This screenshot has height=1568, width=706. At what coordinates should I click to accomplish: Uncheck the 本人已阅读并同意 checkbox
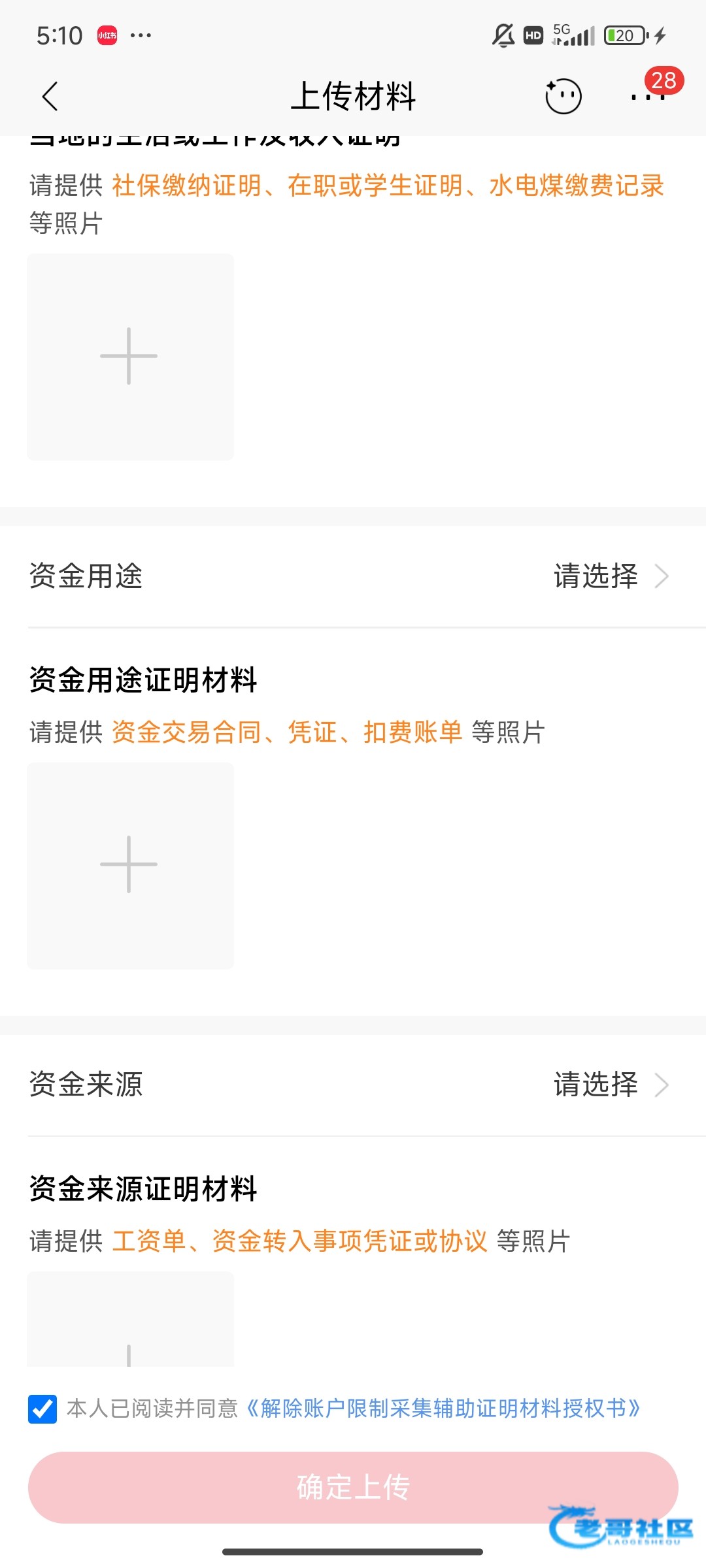(x=42, y=1409)
